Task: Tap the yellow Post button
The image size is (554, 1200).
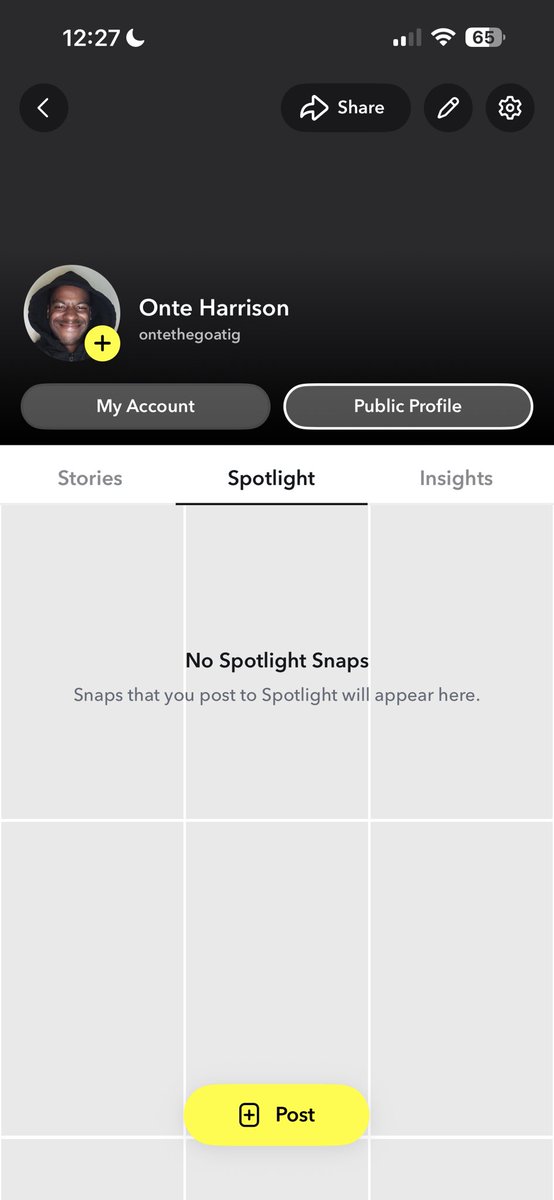Action: (x=277, y=1114)
